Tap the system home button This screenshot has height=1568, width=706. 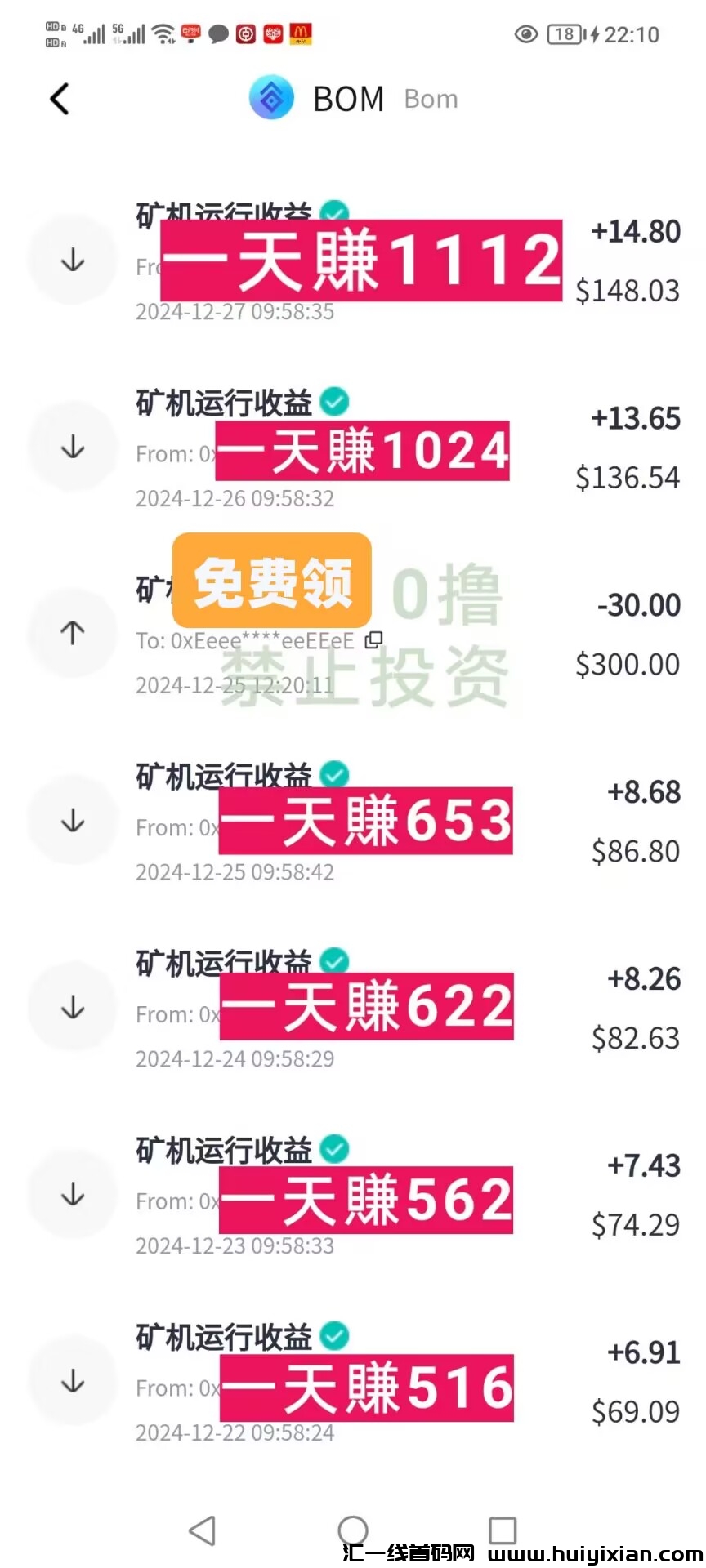point(353,1530)
